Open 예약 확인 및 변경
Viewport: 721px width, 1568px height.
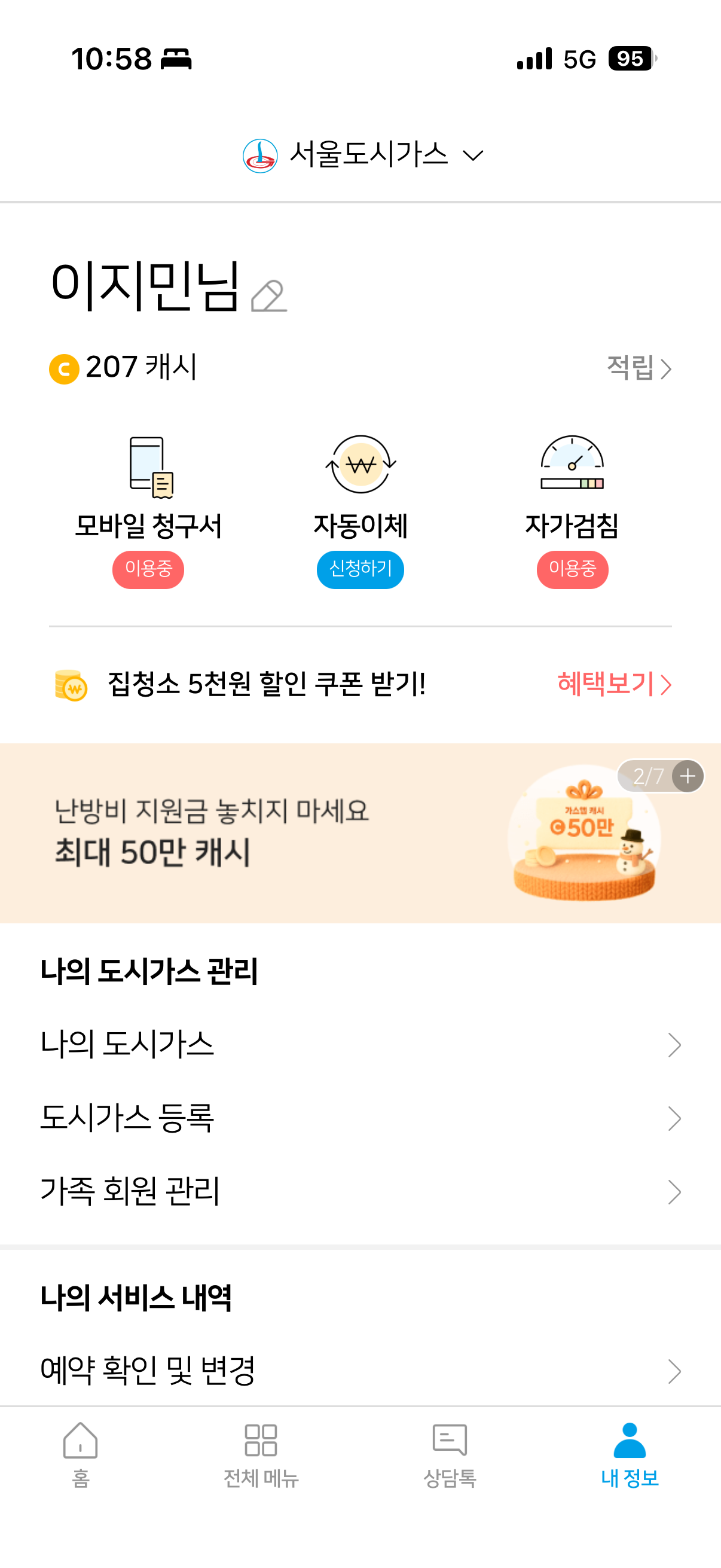click(360, 1371)
